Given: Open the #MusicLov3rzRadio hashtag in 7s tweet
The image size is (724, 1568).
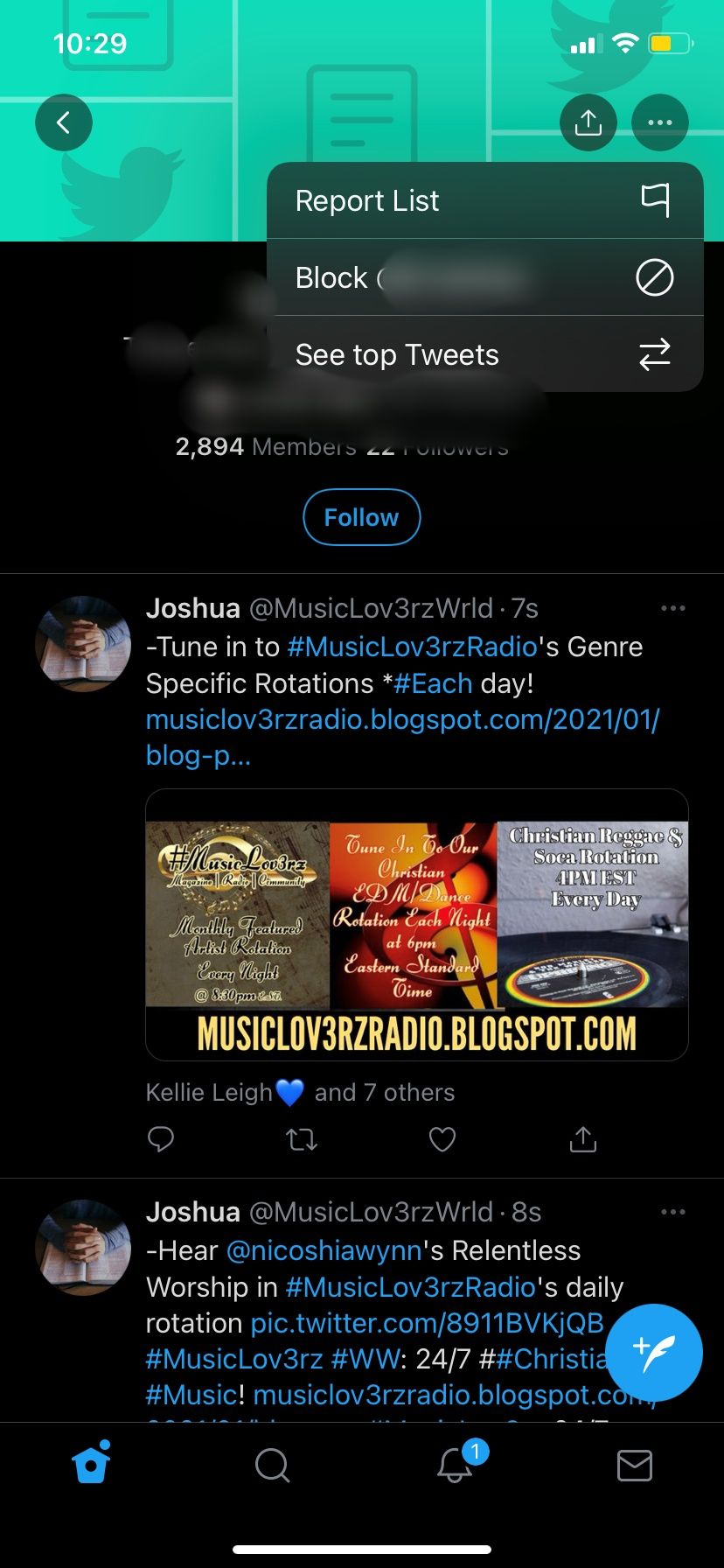Looking at the screenshot, I should (412, 647).
